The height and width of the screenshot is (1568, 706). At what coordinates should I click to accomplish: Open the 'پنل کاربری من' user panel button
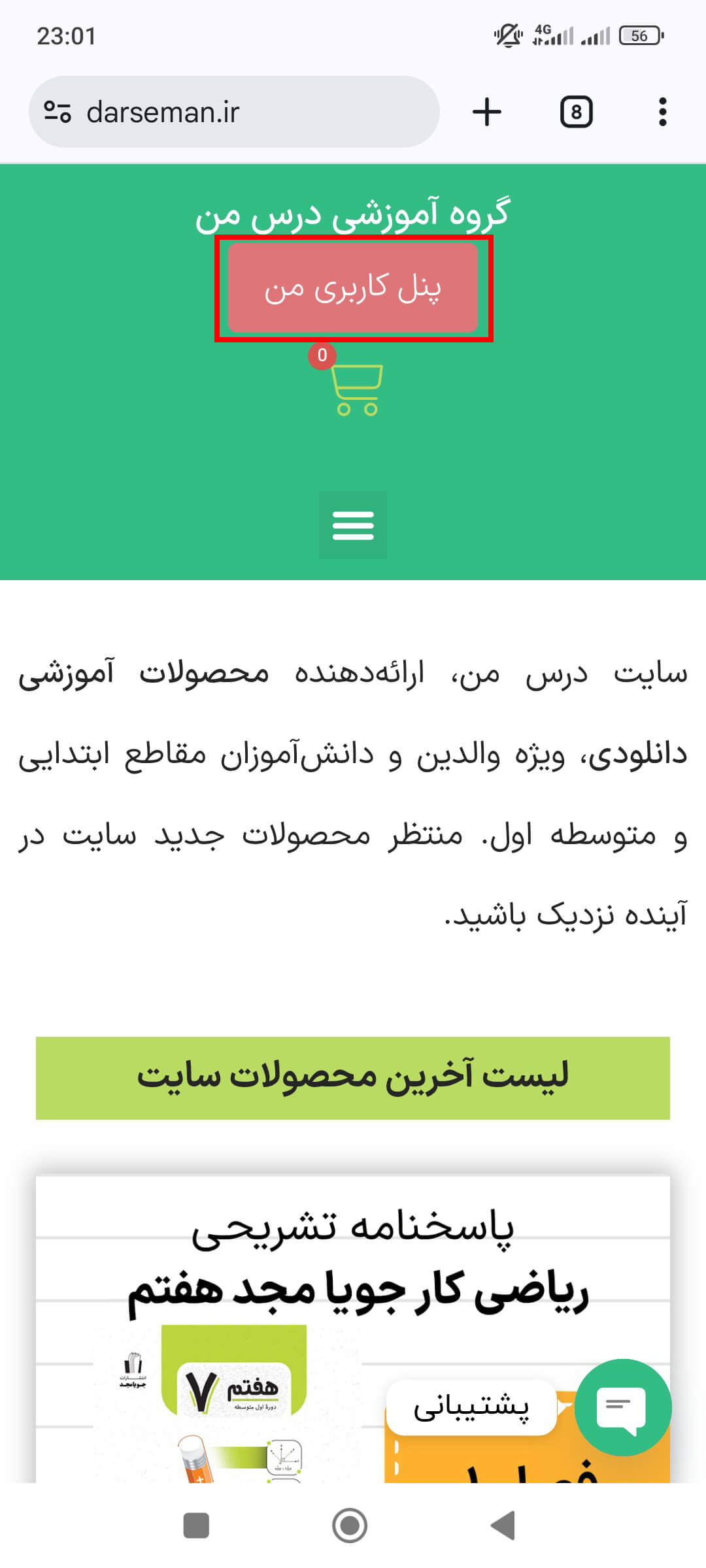click(353, 288)
